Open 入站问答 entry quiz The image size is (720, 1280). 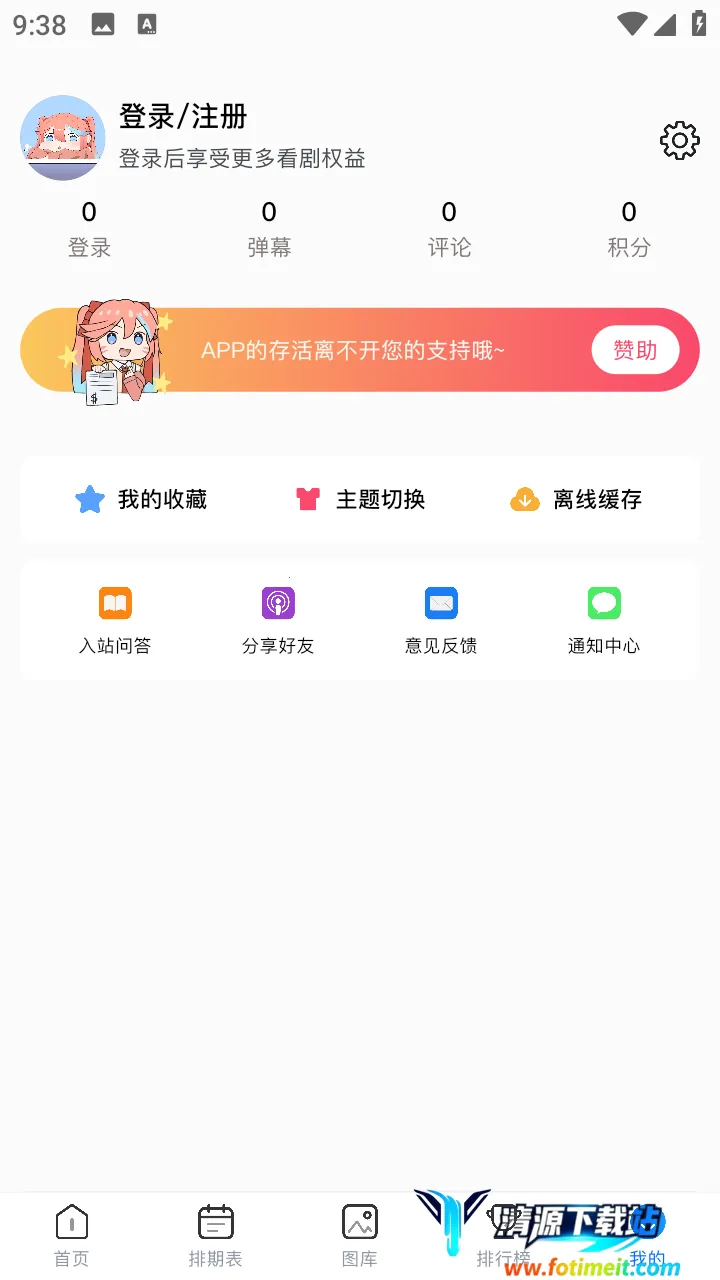coord(115,620)
